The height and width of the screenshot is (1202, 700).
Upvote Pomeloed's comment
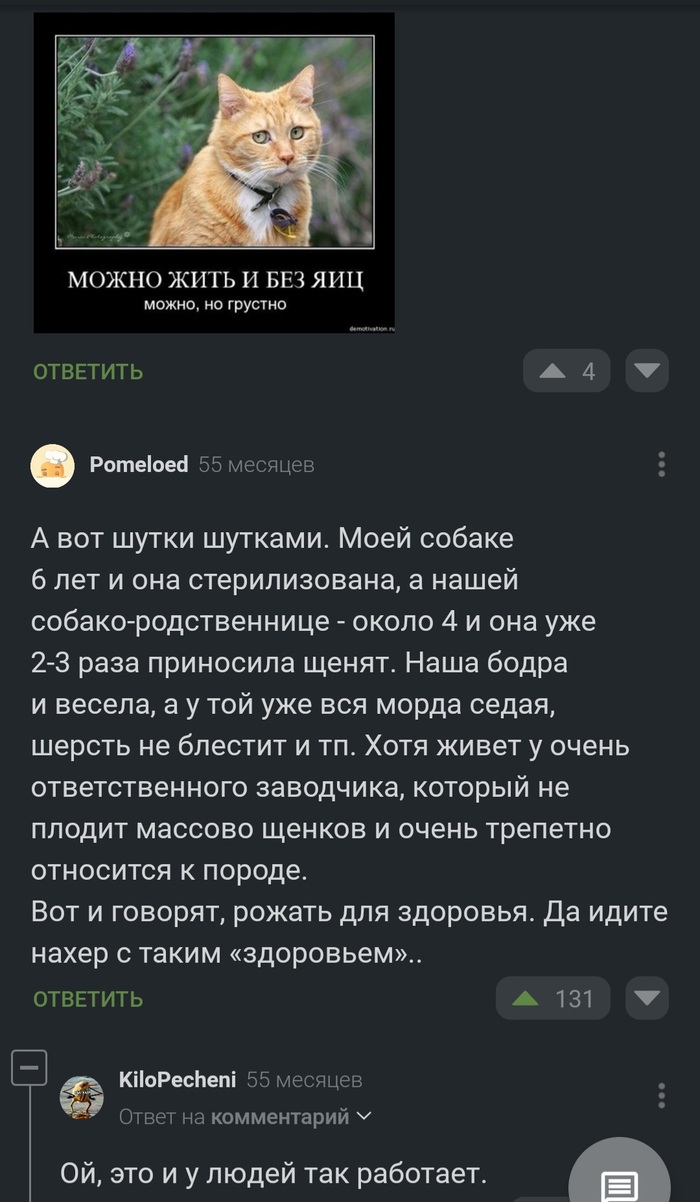pos(525,998)
